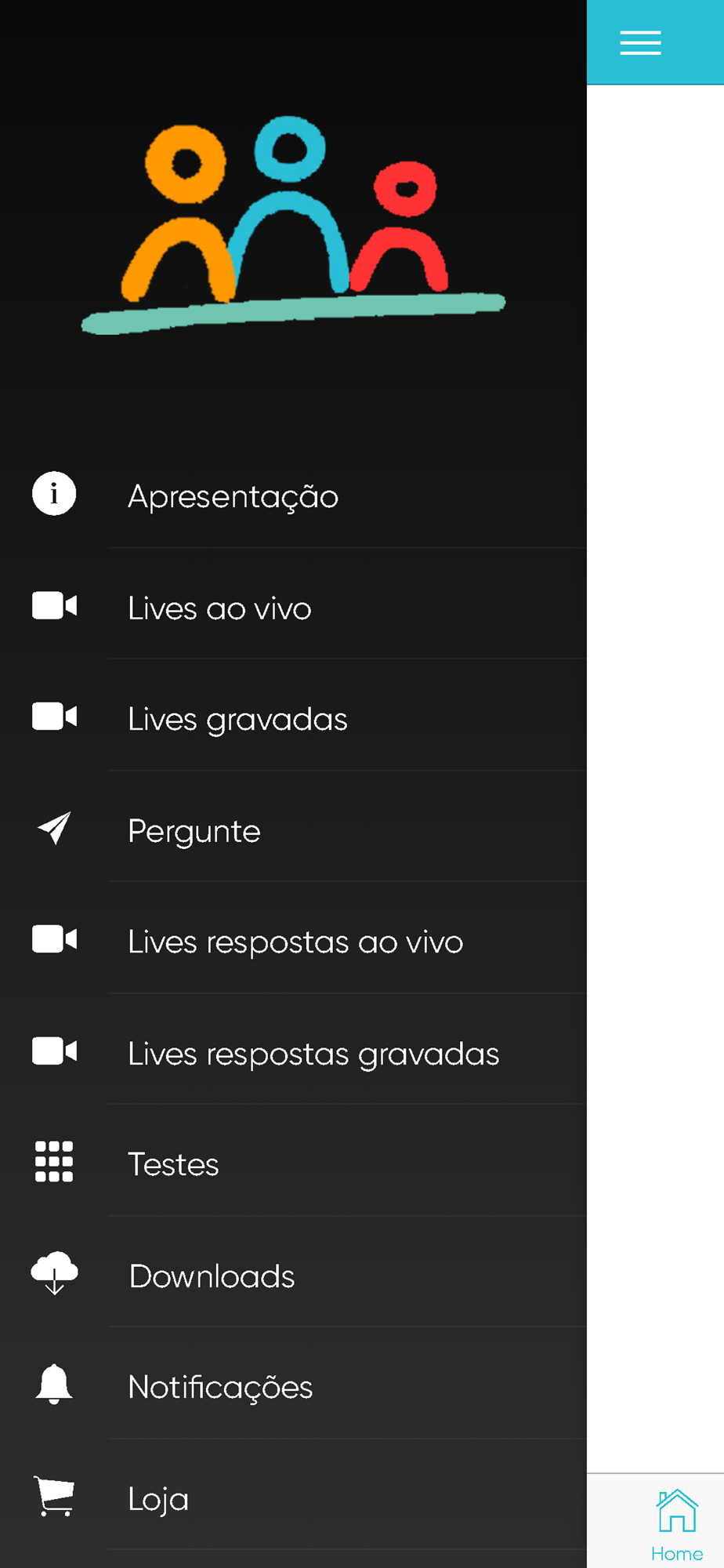
Task: Switch to the Home tab
Action: point(676,1524)
